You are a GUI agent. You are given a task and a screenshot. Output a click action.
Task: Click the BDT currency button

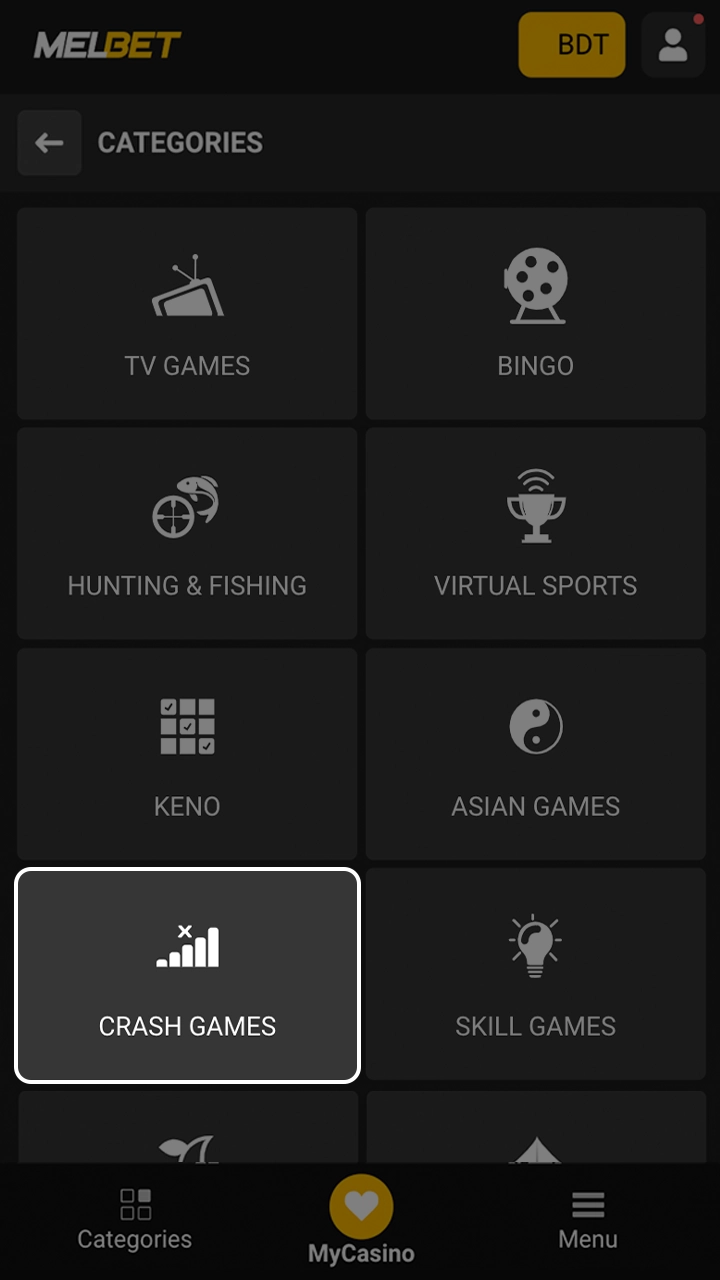click(572, 45)
